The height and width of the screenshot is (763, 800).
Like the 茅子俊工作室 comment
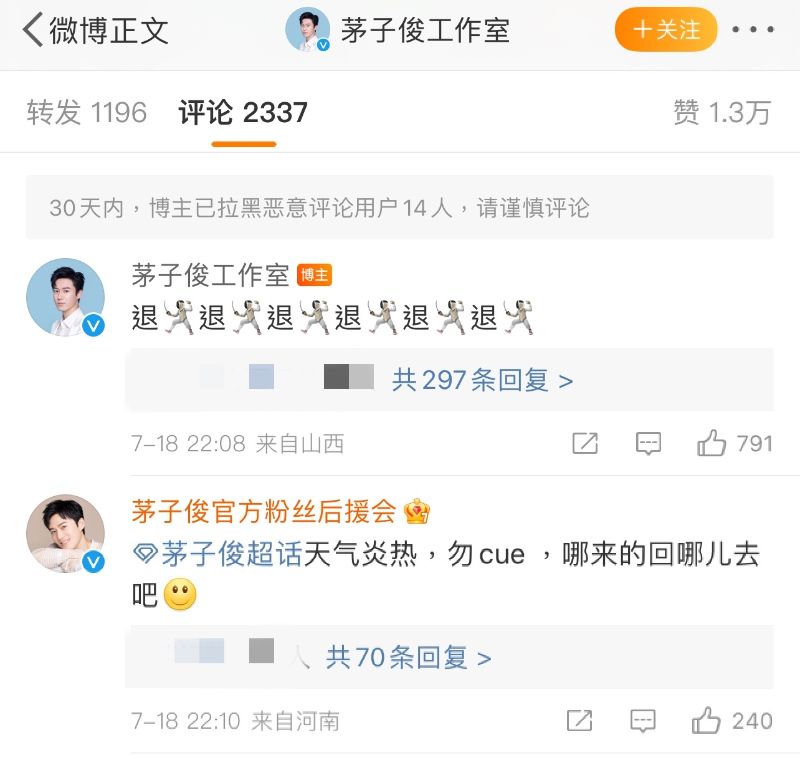(x=734, y=443)
